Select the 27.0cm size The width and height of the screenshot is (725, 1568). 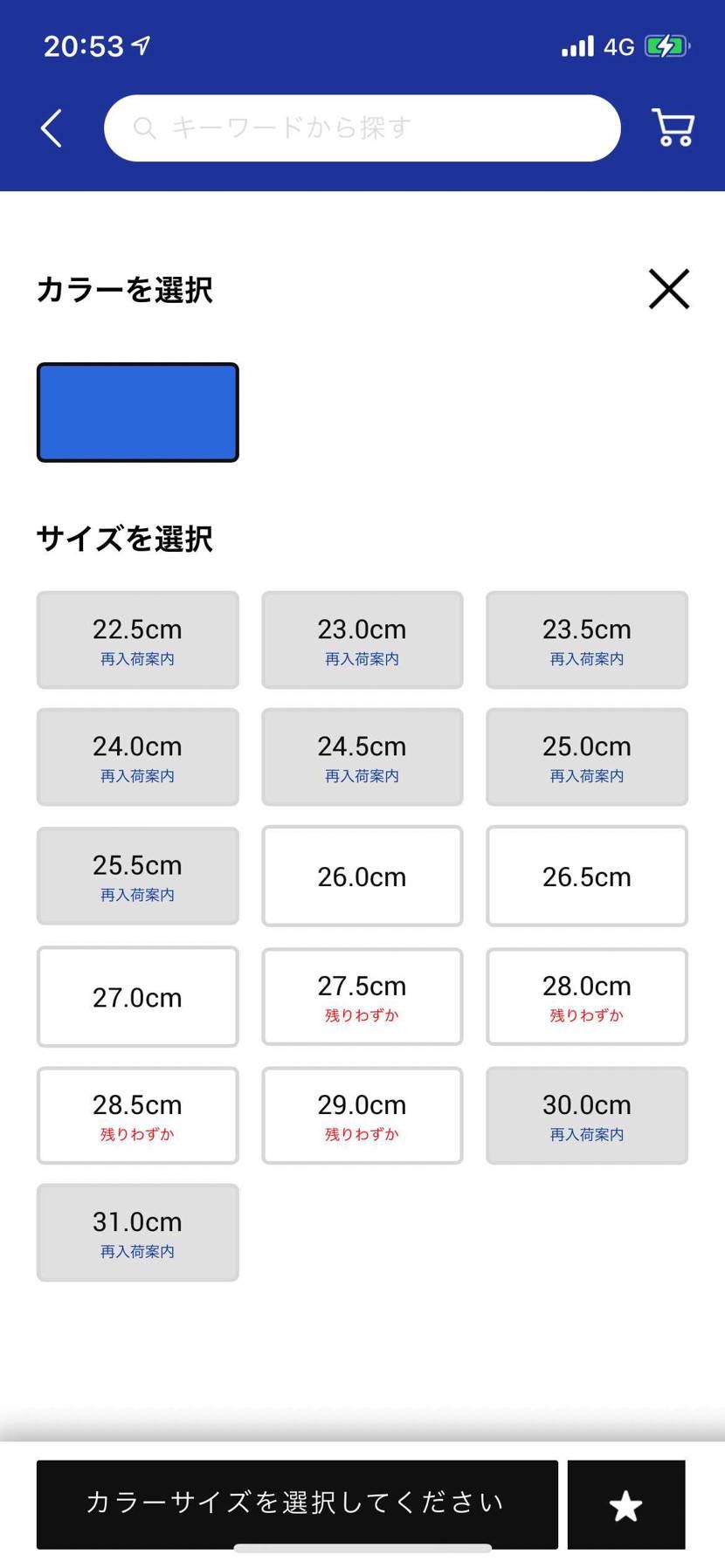[x=137, y=996]
